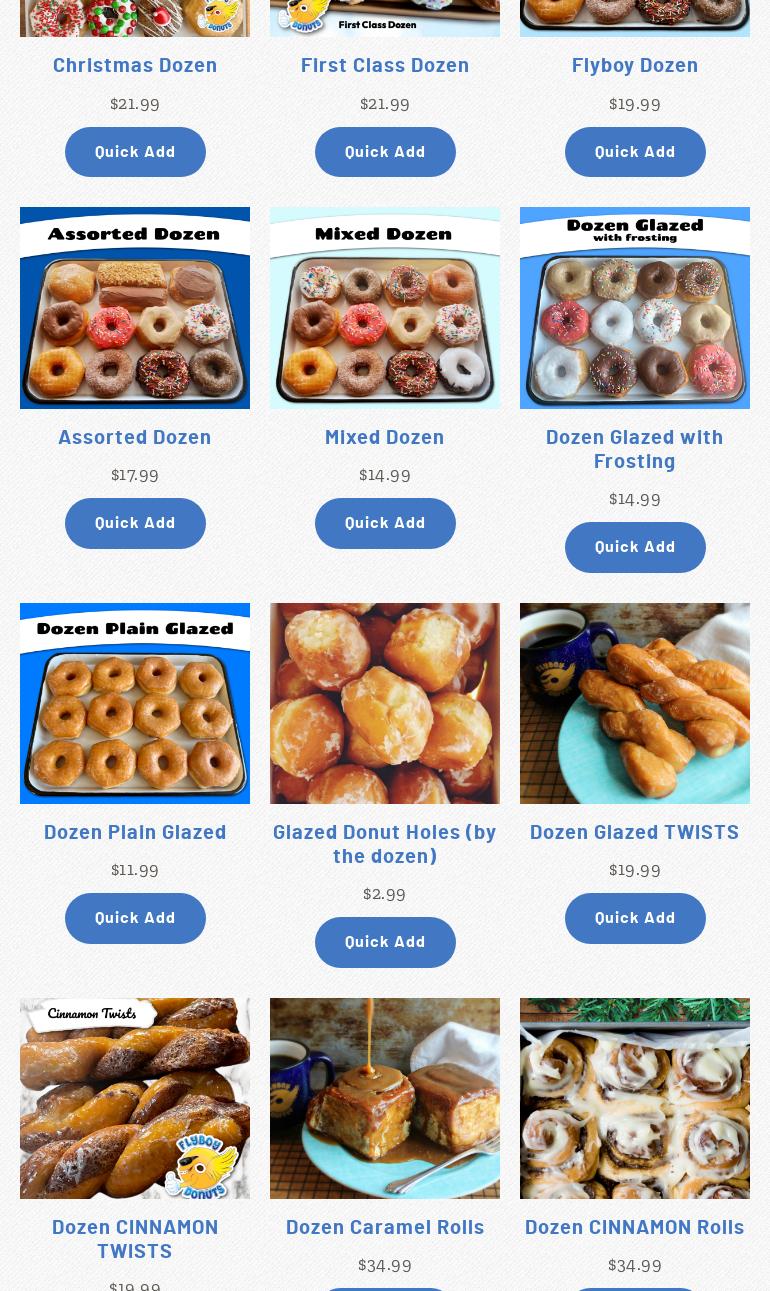Quick Add the Glazed Donut Holes
Viewport: 770px width, 1291px height.
pos(385,942)
